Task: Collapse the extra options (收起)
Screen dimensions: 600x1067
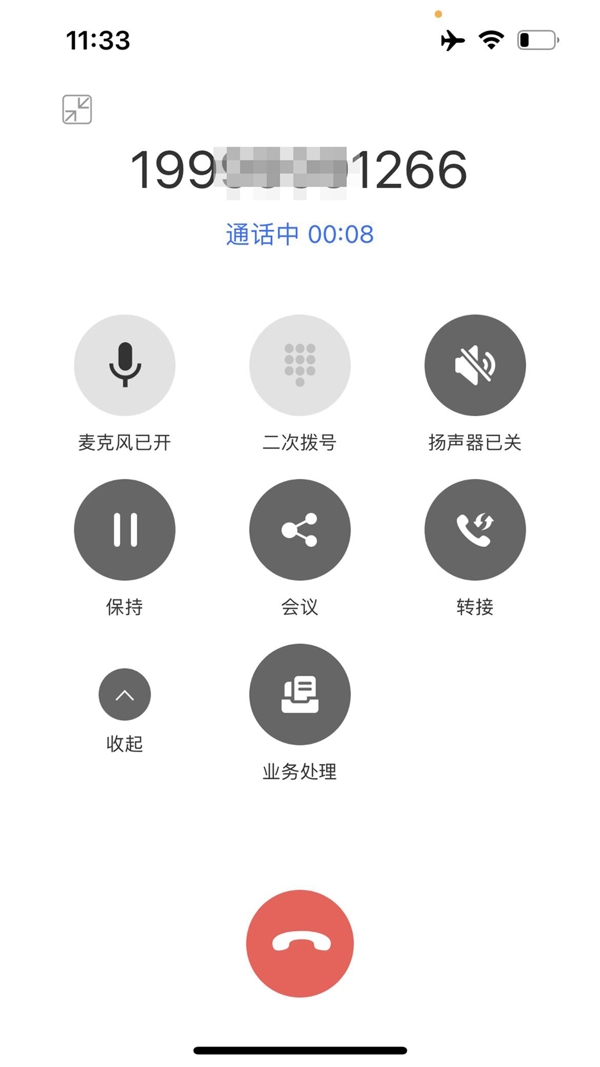Action: tap(125, 695)
